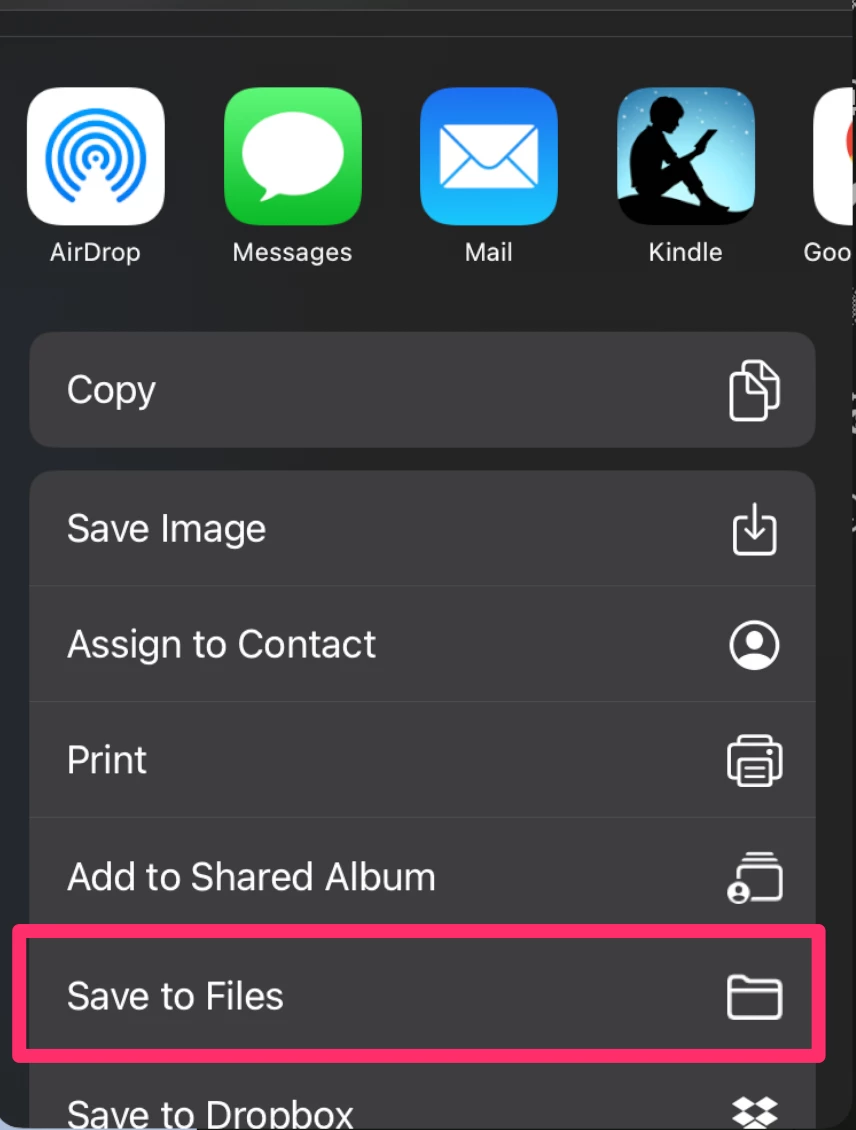Tap the Print option
The image size is (856, 1130).
(x=422, y=761)
